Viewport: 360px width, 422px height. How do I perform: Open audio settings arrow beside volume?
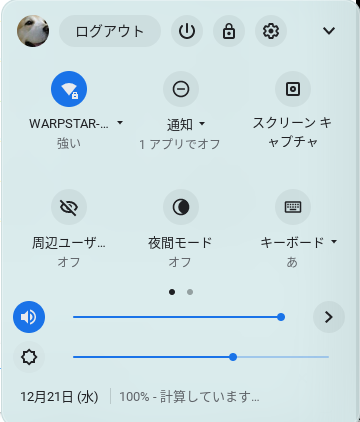pos(329,317)
